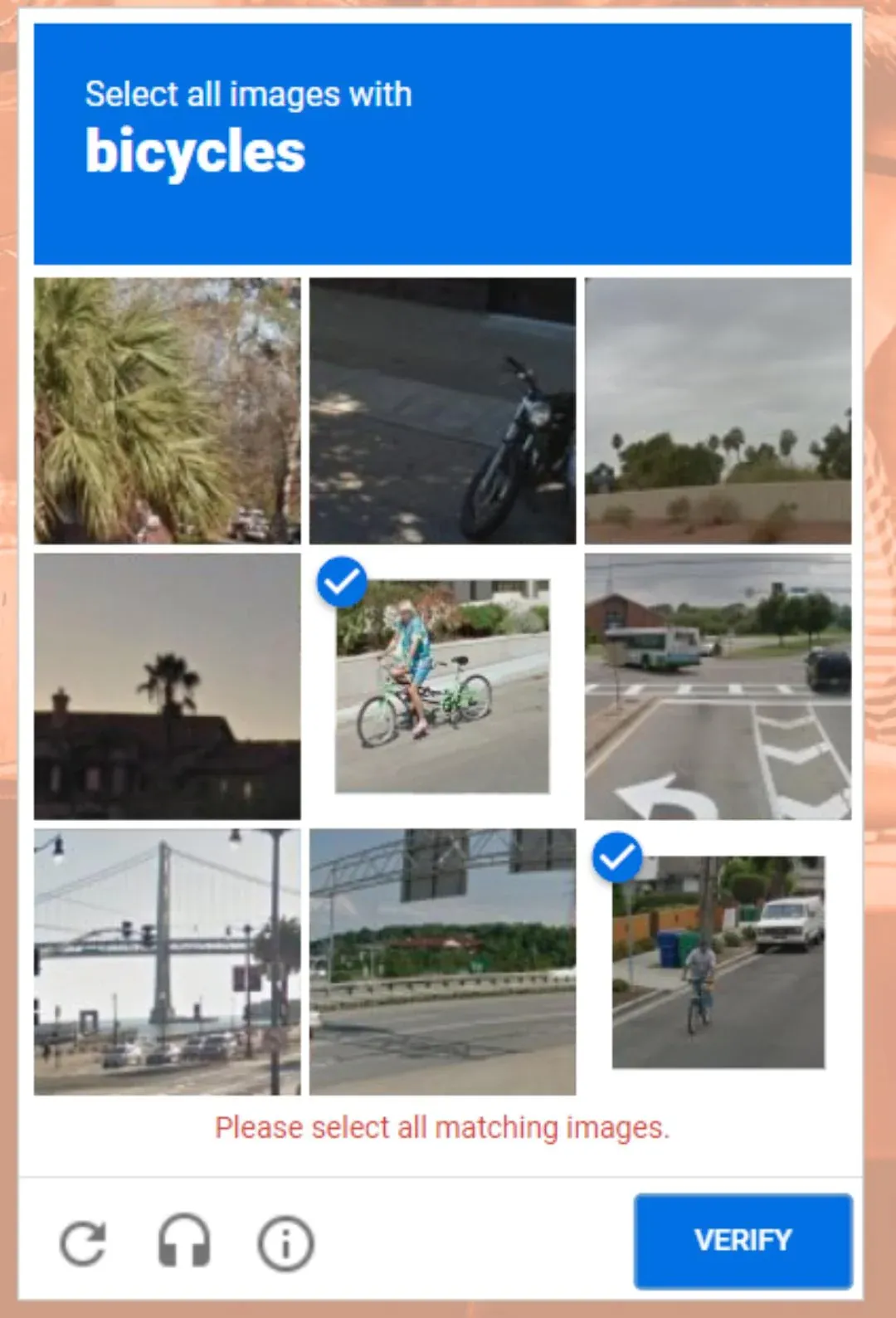The height and width of the screenshot is (1318, 896).
Task: Reload a new challenge with the refresh icon
Action: tap(83, 1242)
